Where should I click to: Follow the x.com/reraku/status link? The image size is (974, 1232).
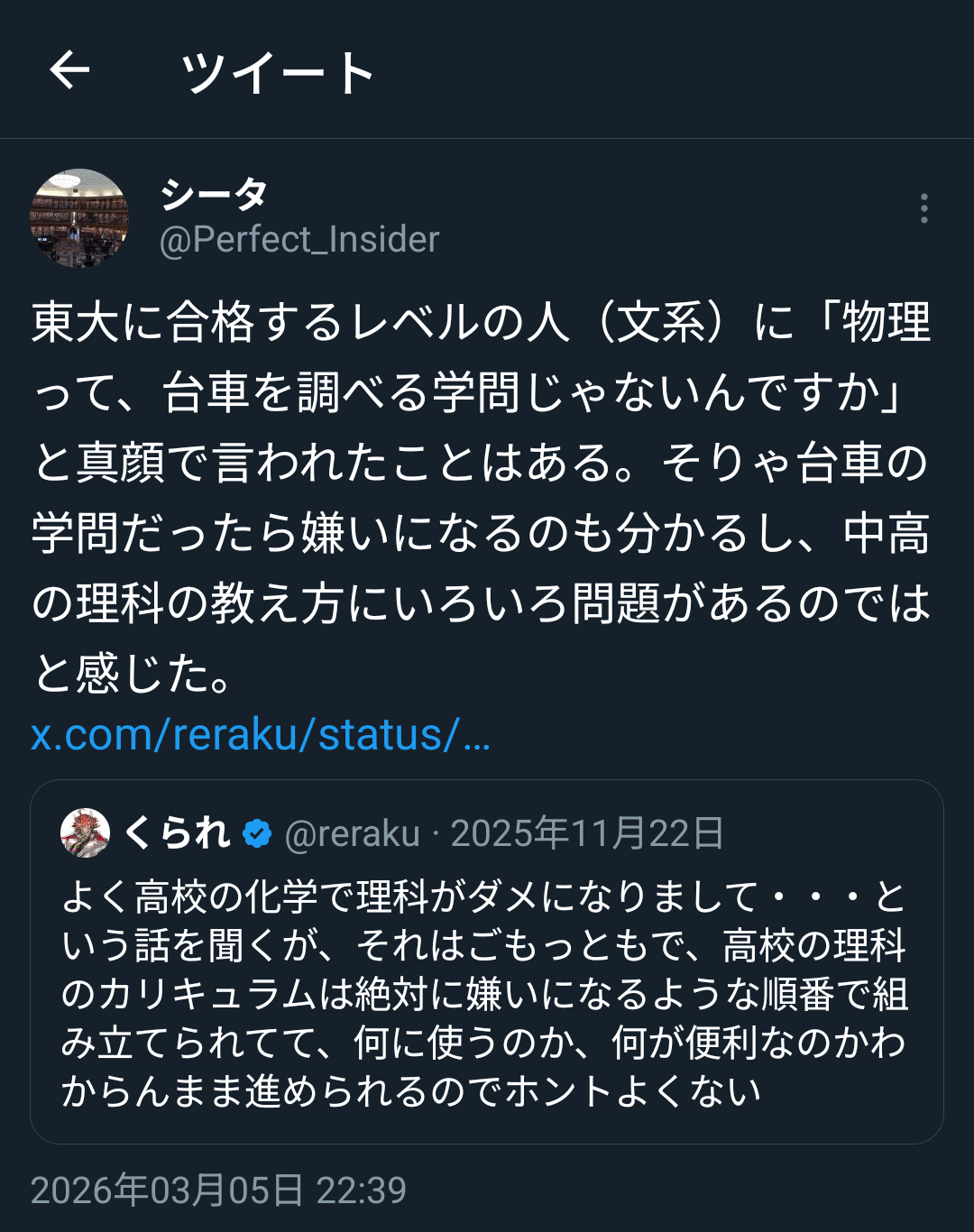click(261, 734)
